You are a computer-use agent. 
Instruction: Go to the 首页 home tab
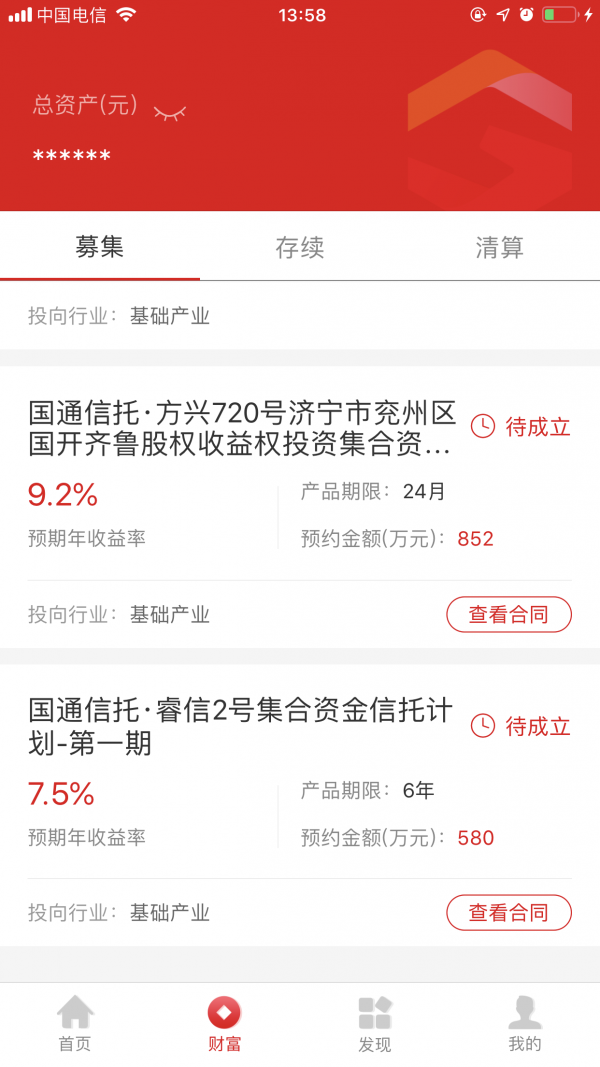(75, 1023)
